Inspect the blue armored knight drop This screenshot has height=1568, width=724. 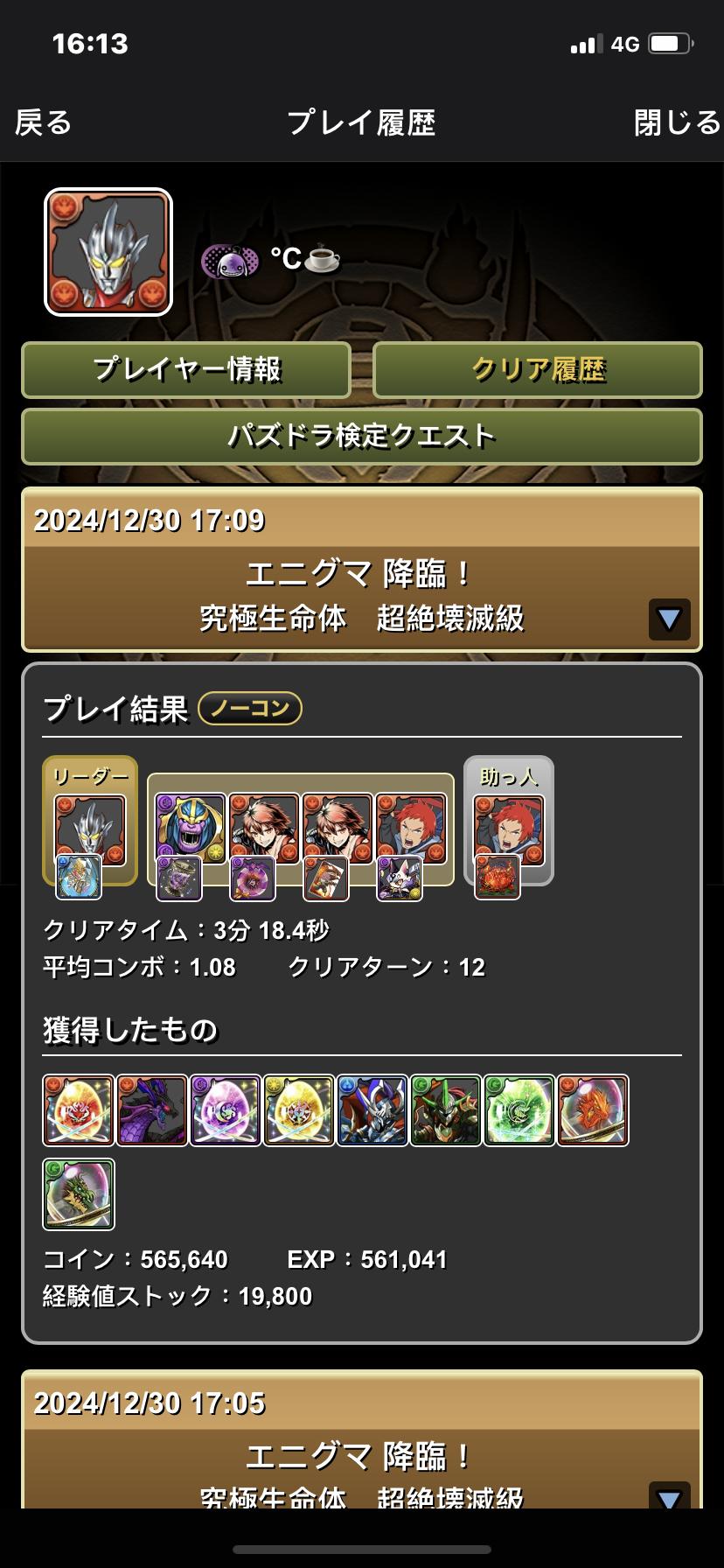click(x=372, y=1110)
